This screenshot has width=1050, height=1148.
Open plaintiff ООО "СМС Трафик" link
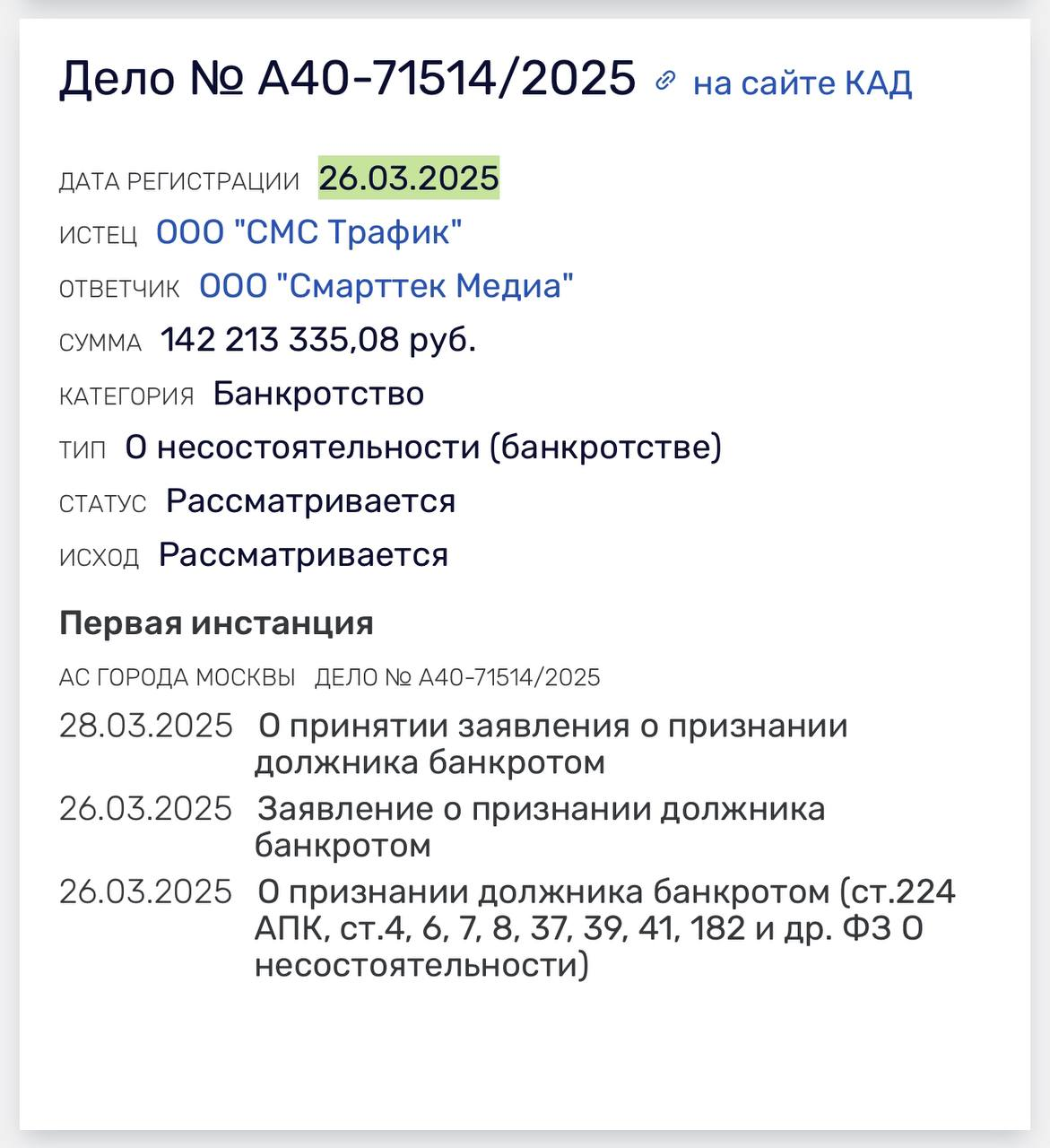[x=308, y=232]
